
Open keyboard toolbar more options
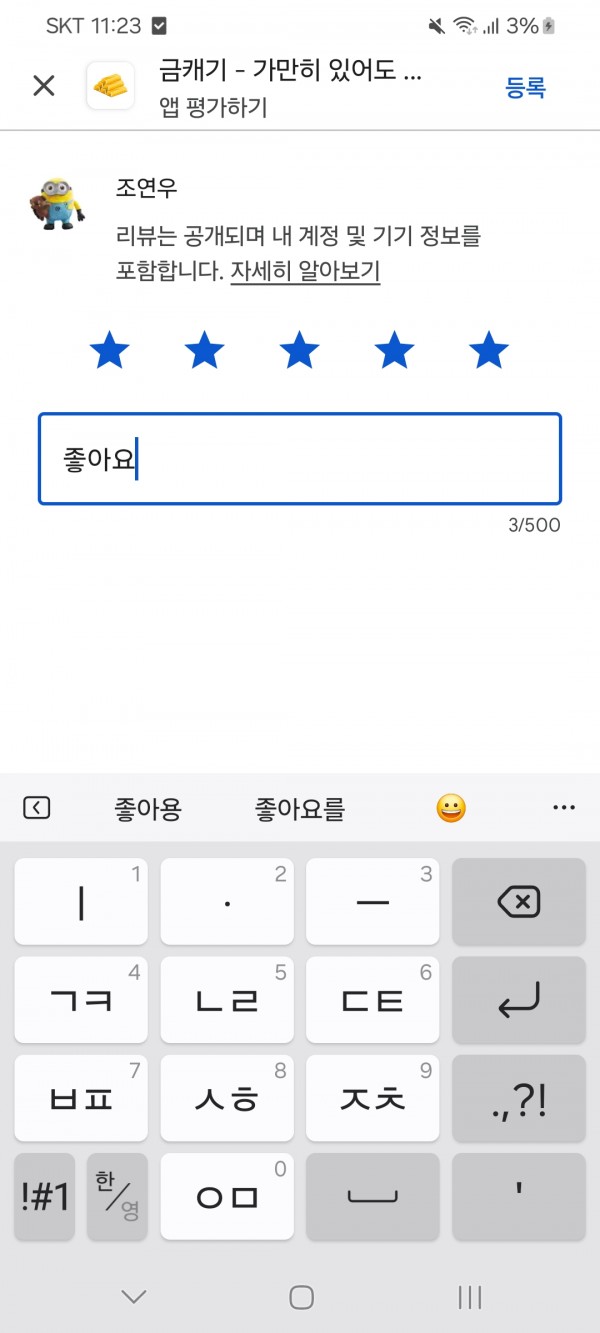[564, 808]
